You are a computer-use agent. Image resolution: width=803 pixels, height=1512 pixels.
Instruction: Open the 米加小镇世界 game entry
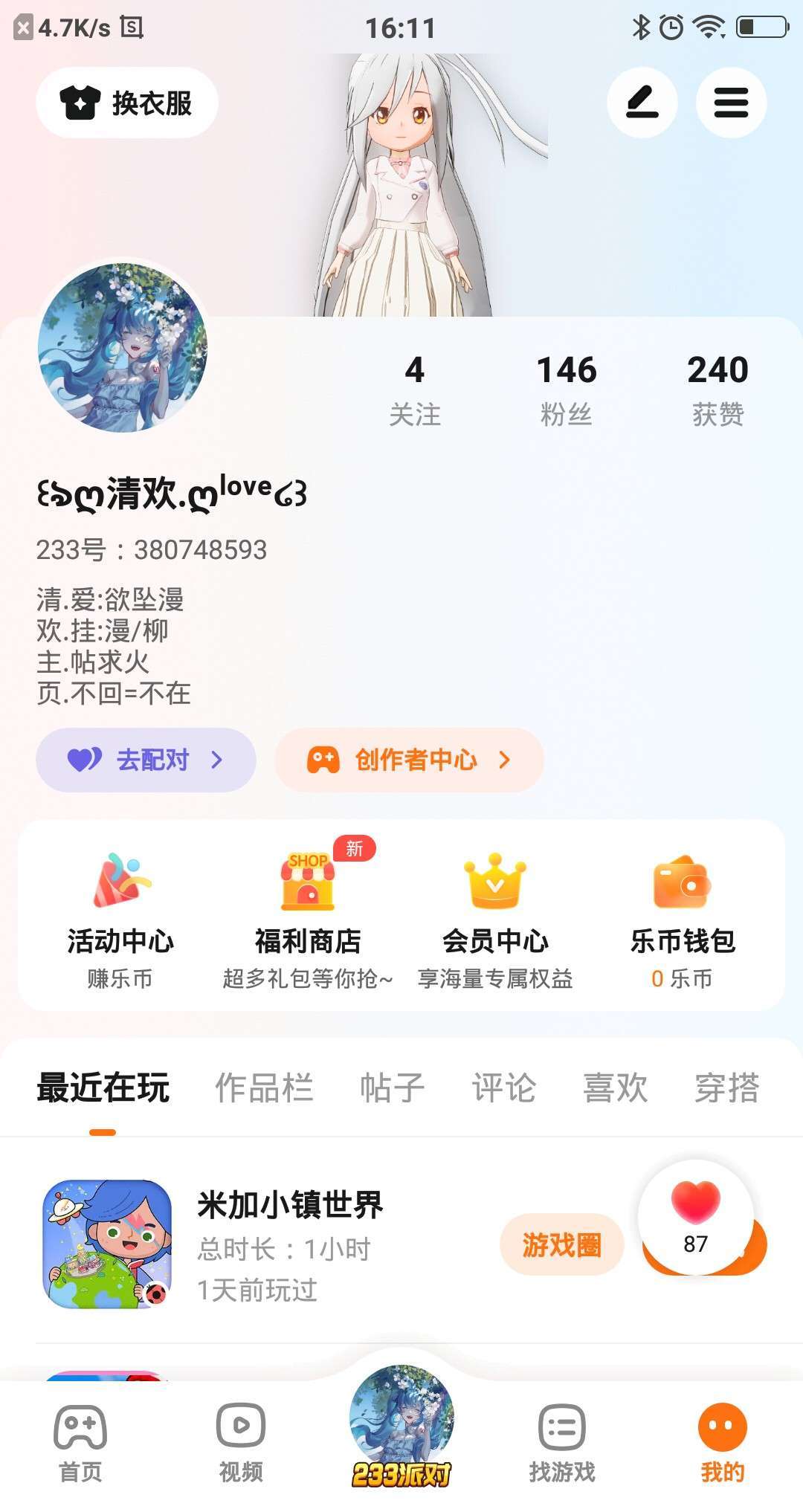(x=290, y=1244)
